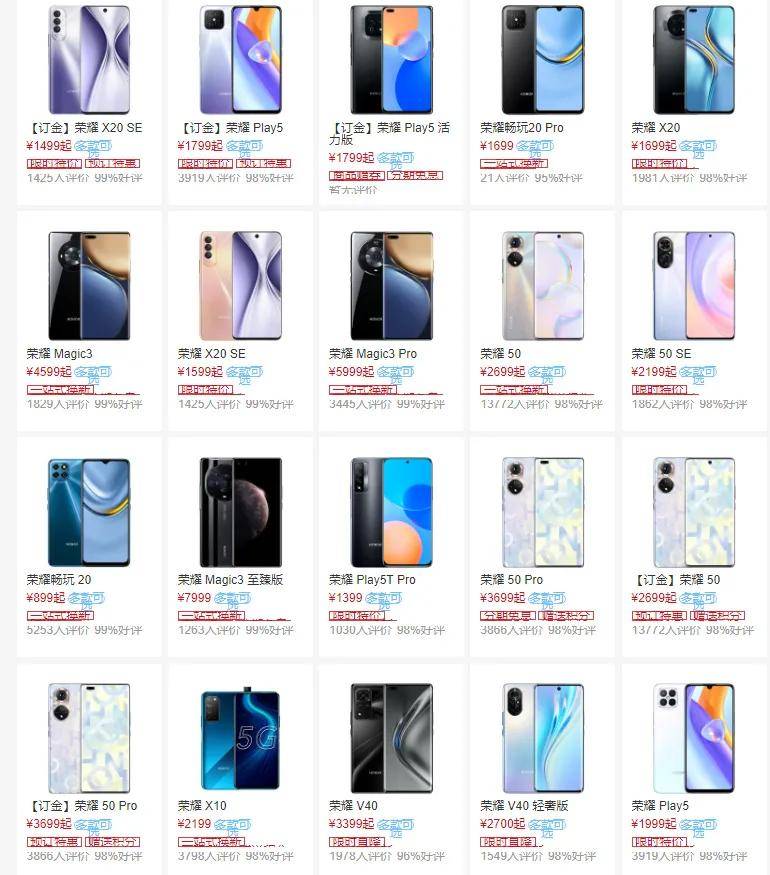Open the 荣耀 Magic3 ¥4599 card

89,286
